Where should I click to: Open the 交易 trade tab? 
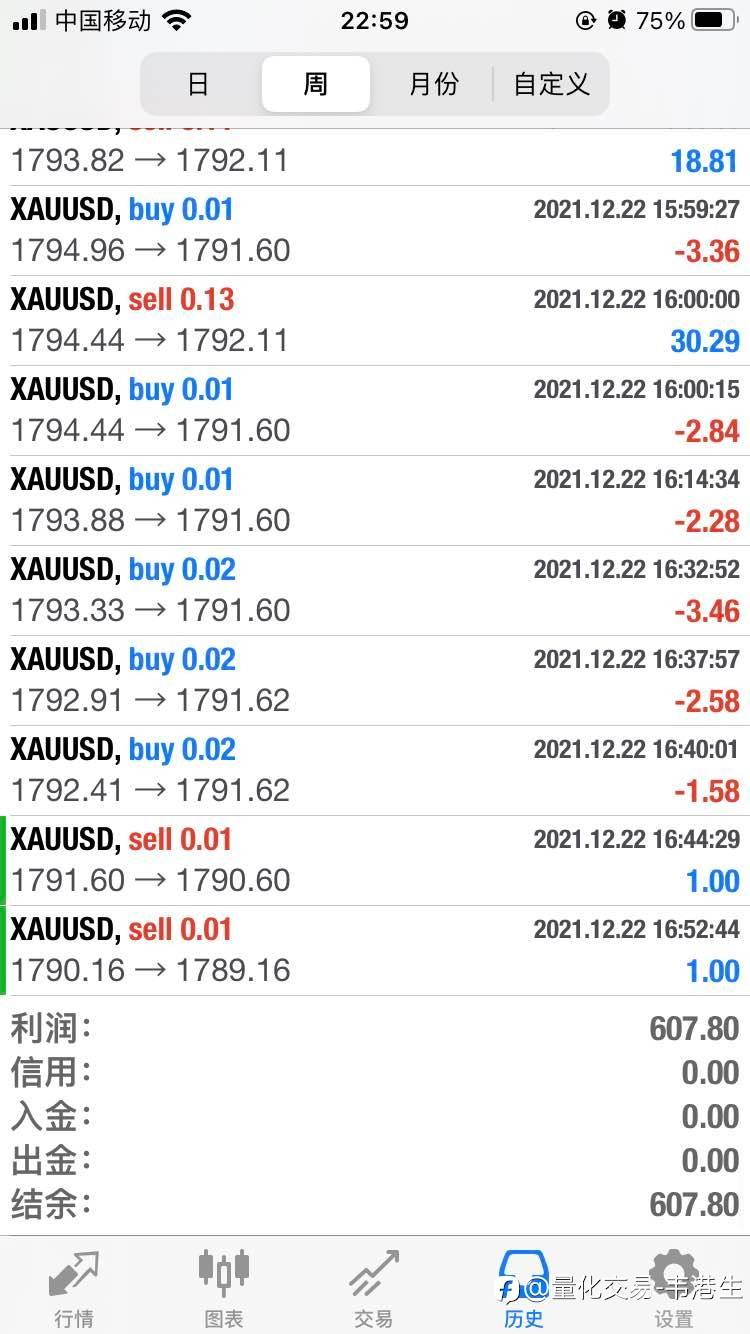pos(373,1288)
